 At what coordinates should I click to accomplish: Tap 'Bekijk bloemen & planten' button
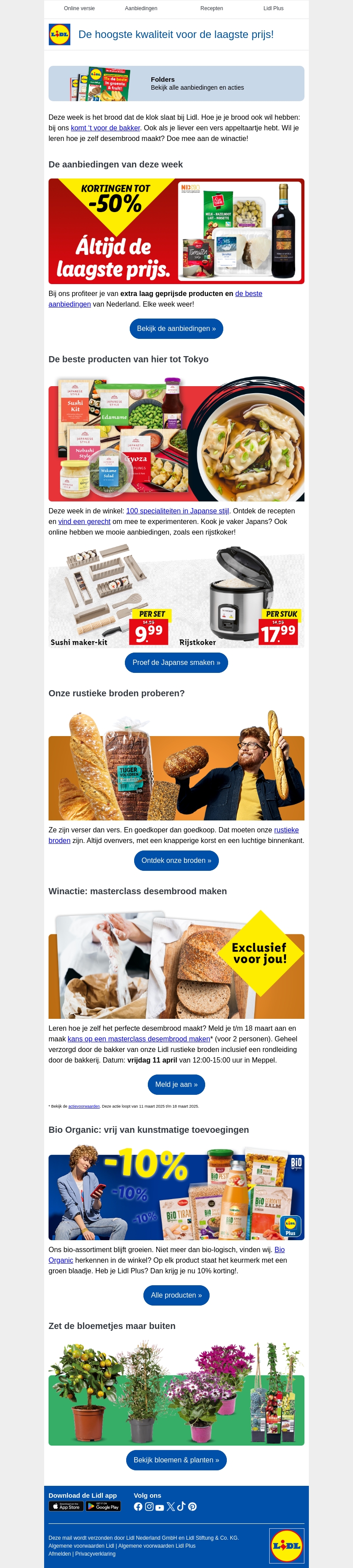click(176, 1460)
